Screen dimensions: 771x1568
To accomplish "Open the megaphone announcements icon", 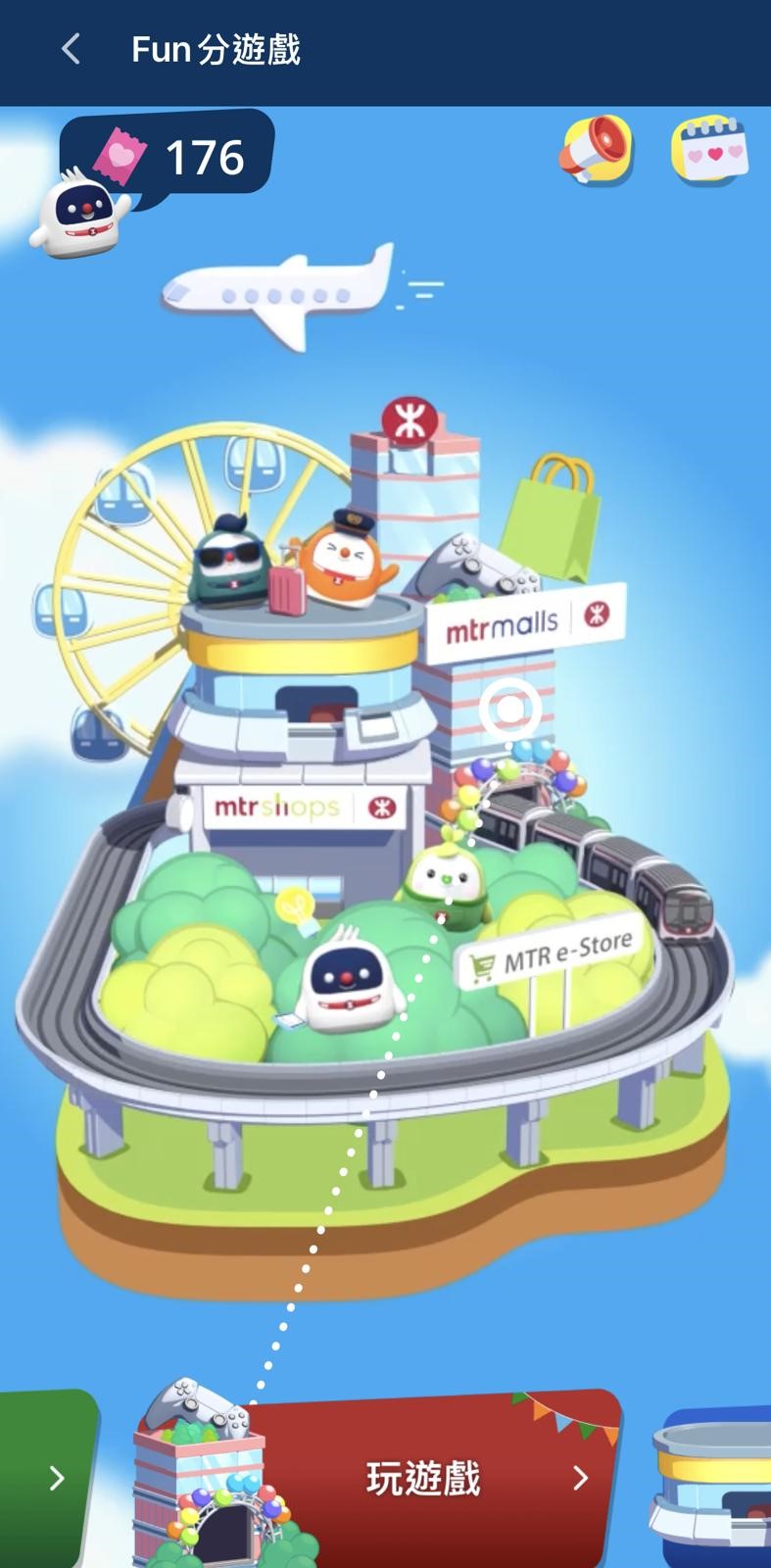I will click(597, 151).
